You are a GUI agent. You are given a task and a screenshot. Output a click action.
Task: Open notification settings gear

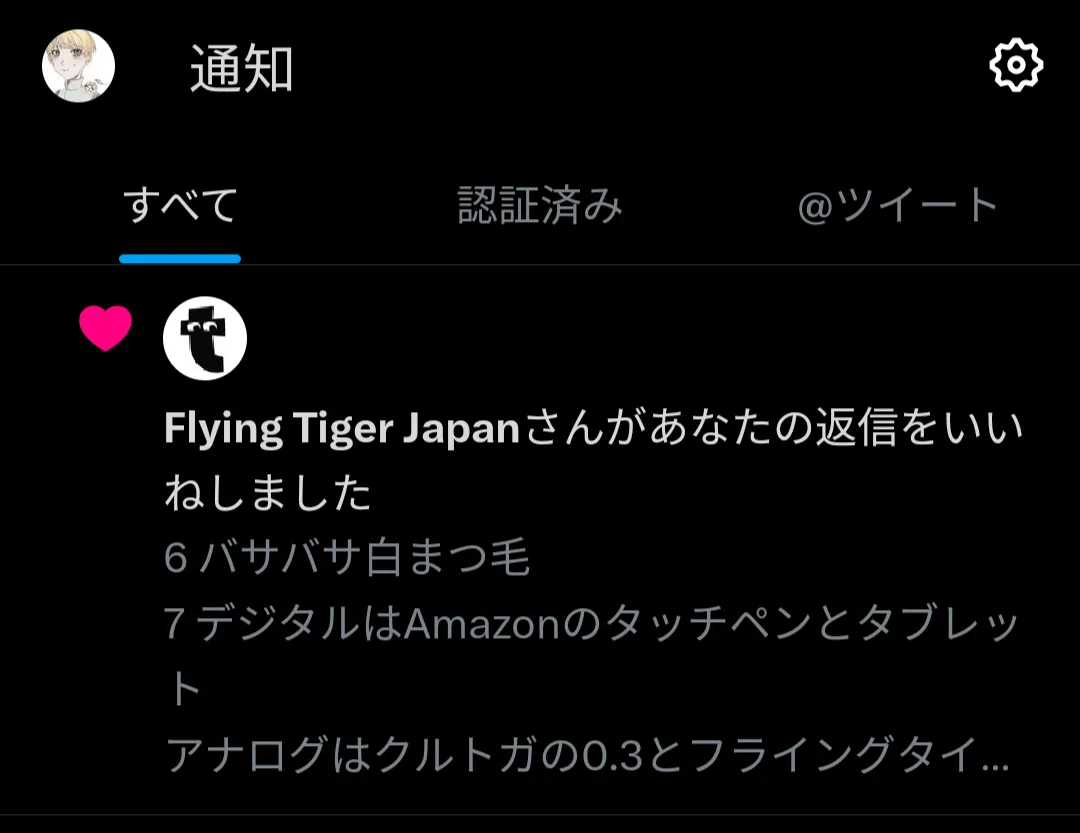(1015, 66)
